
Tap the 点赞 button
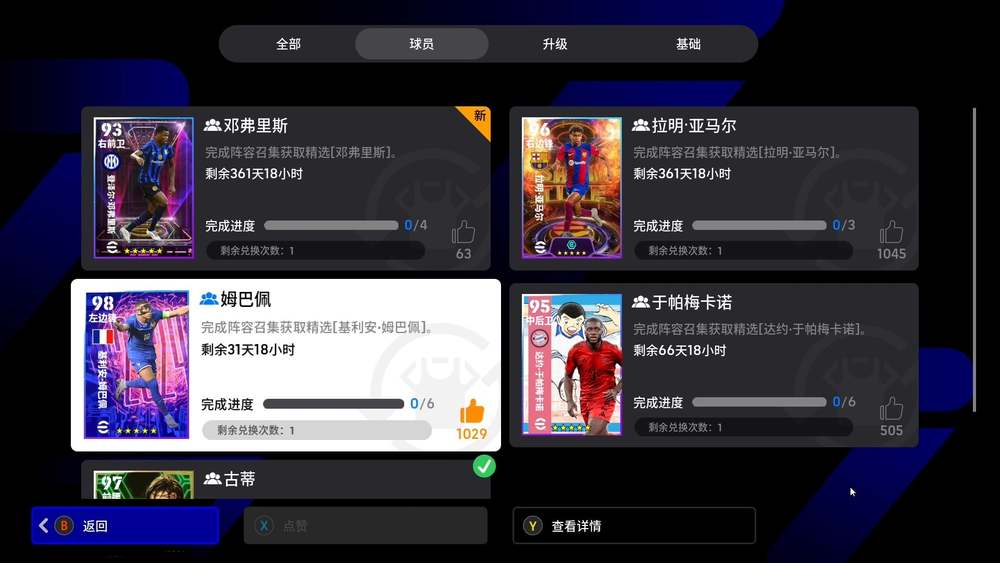point(365,526)
